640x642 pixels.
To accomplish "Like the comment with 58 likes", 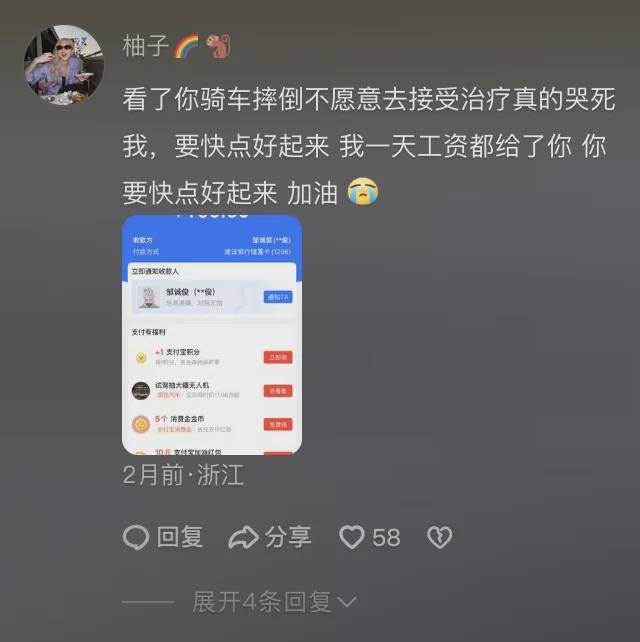I will pos(369,537).
